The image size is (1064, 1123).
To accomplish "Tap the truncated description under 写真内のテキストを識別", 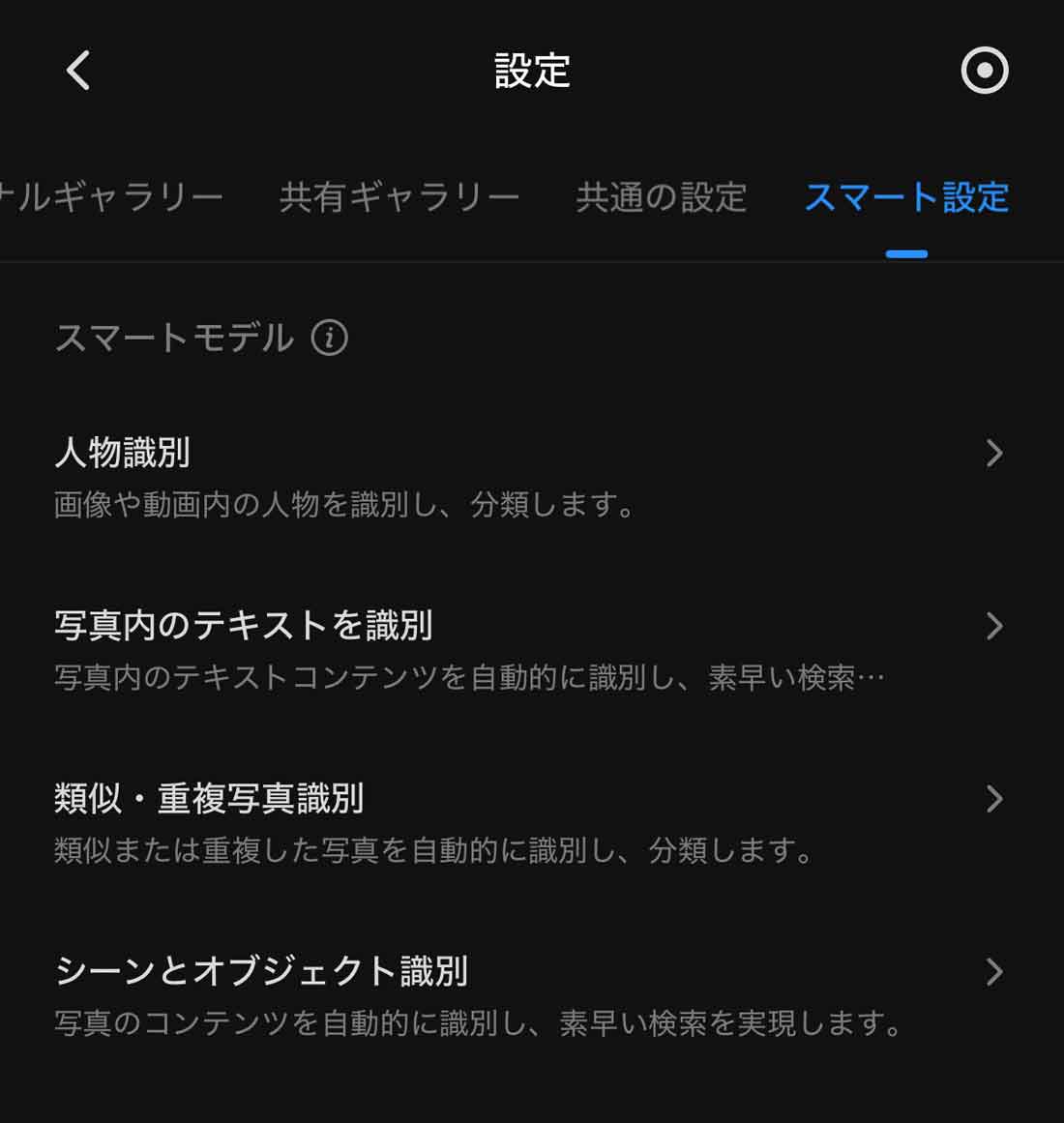I will (469, 677).
